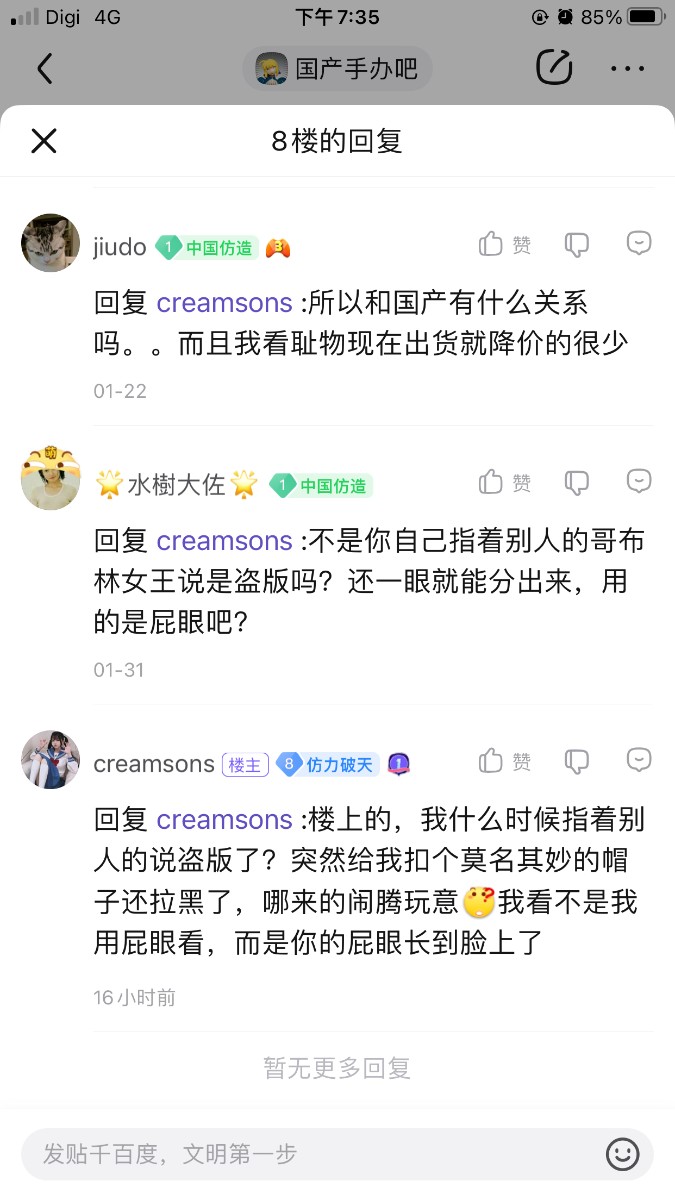Dislike jiudo's reply

click(x=577, y=244)
